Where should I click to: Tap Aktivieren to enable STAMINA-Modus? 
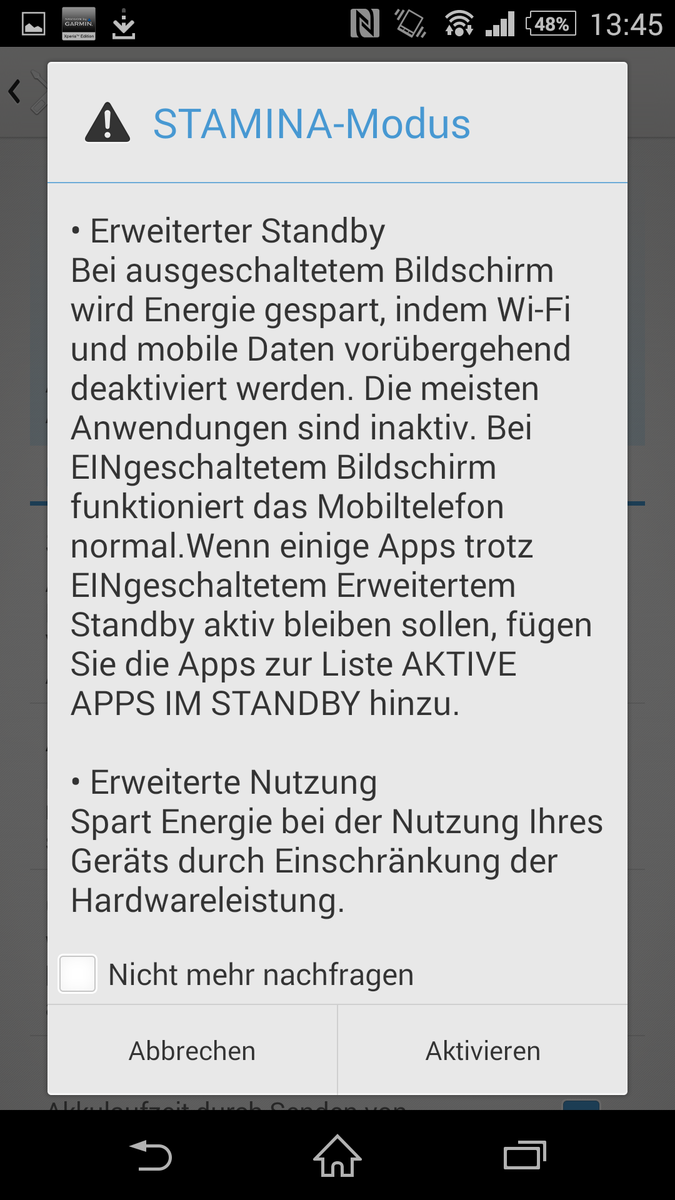pyautogui.click(x=483, y=1051)
